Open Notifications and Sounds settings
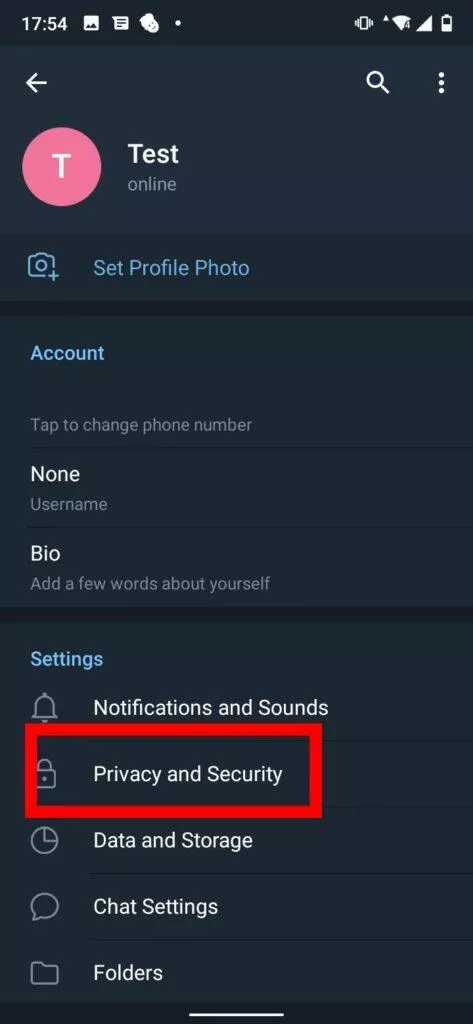Screen dimensions: 473x1024 point(236,707)
